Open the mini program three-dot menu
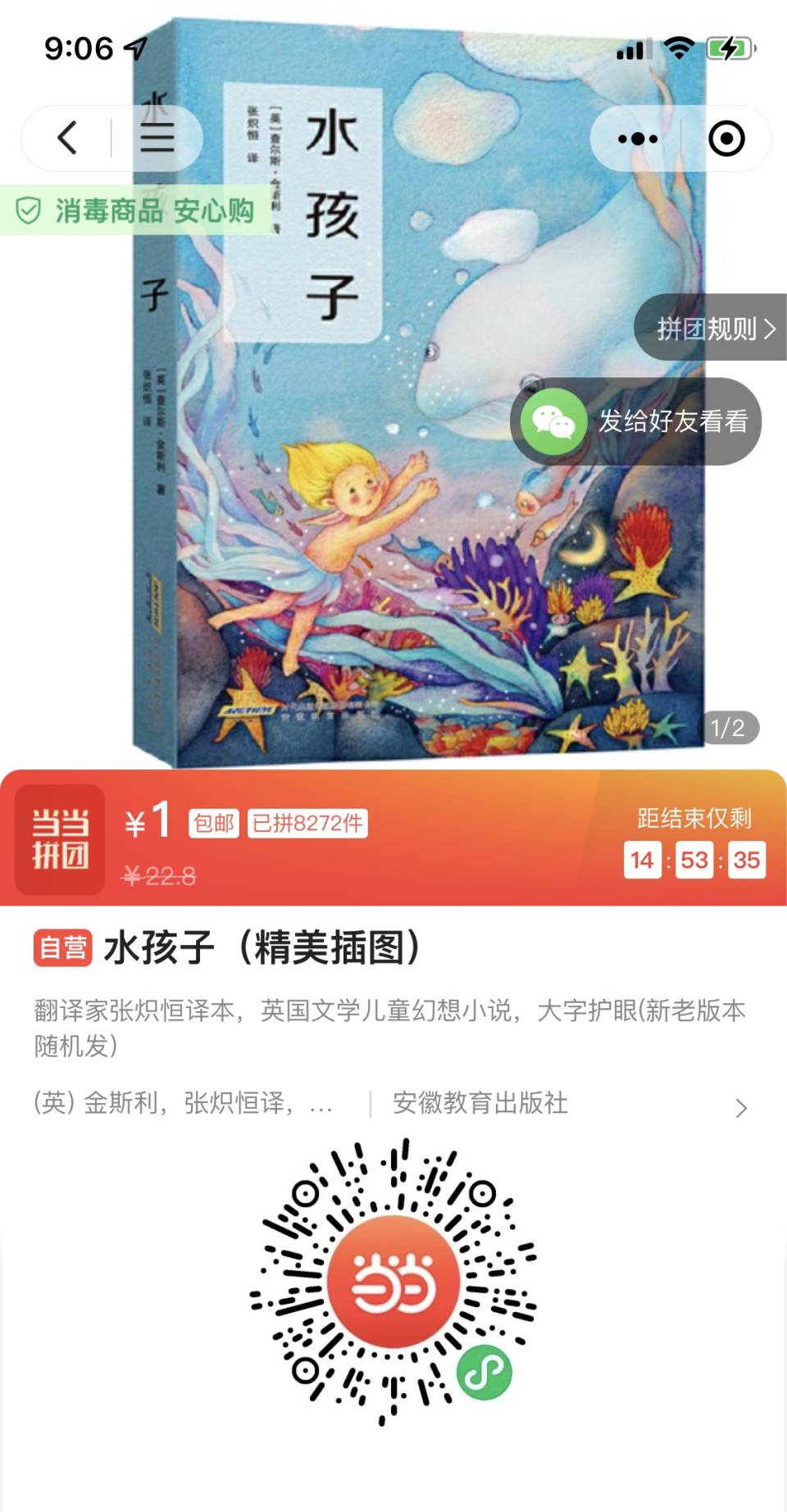Screen dimensions: 787x1512 pos(638,138)
